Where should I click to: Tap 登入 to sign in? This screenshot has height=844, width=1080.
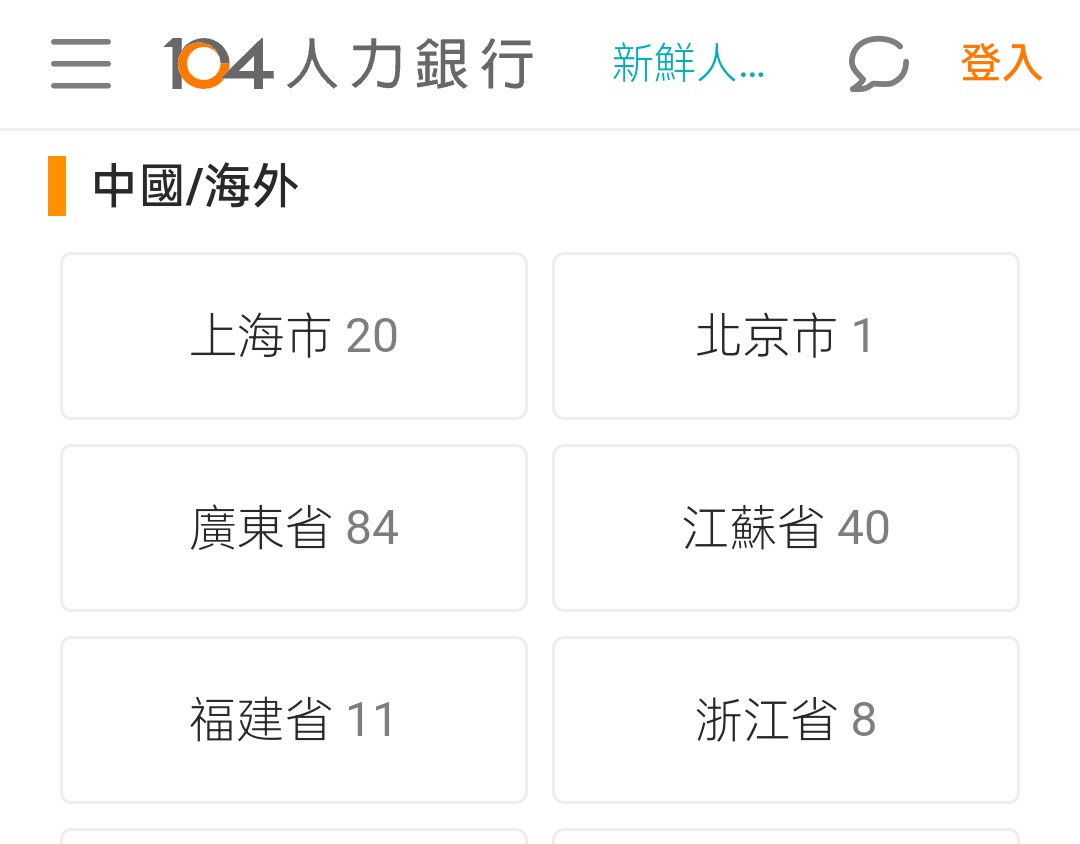point(1001,63)
